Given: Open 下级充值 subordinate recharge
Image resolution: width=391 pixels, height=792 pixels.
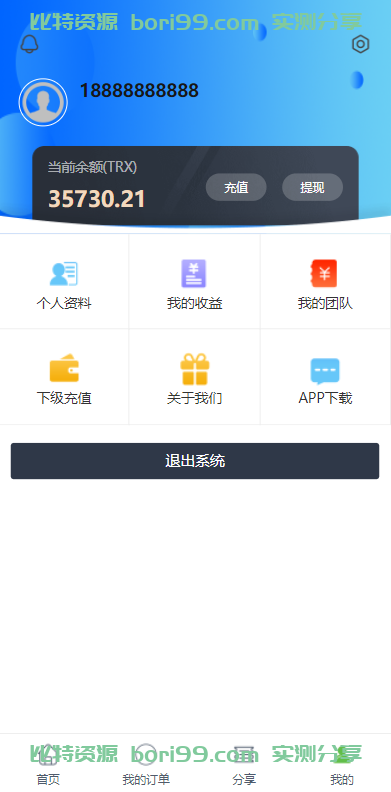Looking at the screenshot, I should [x=64, y=377].
